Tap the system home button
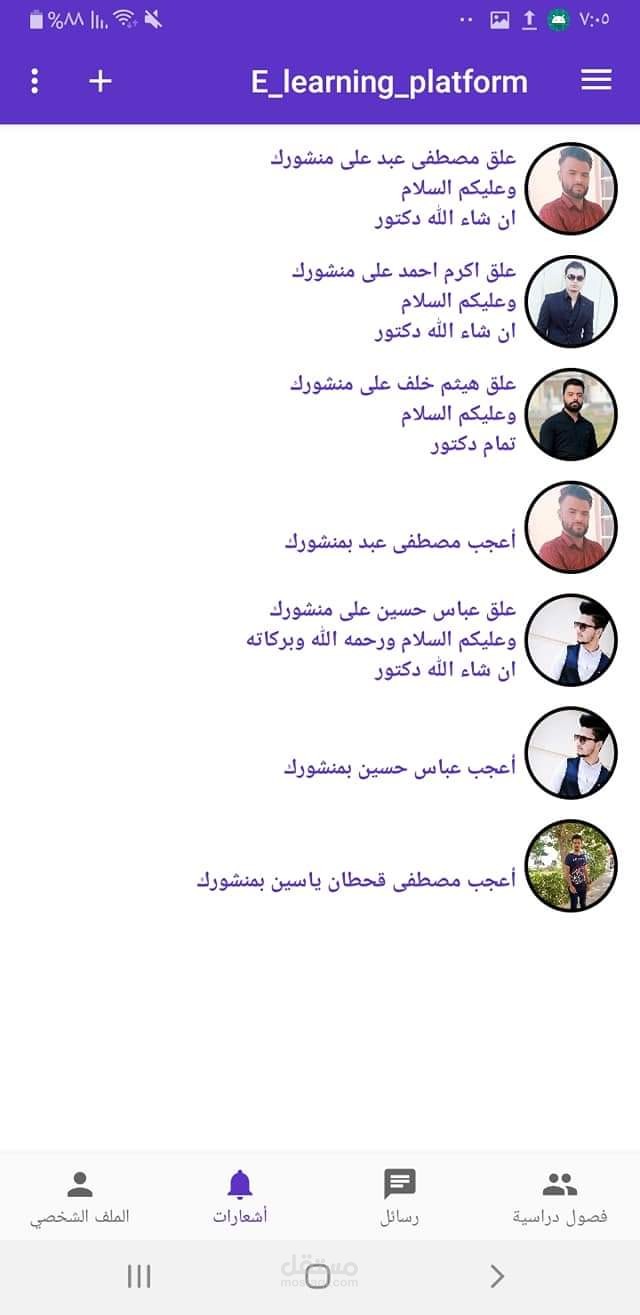The height and width of the screenshot is (1315, 640). [x=318, y=1275]
